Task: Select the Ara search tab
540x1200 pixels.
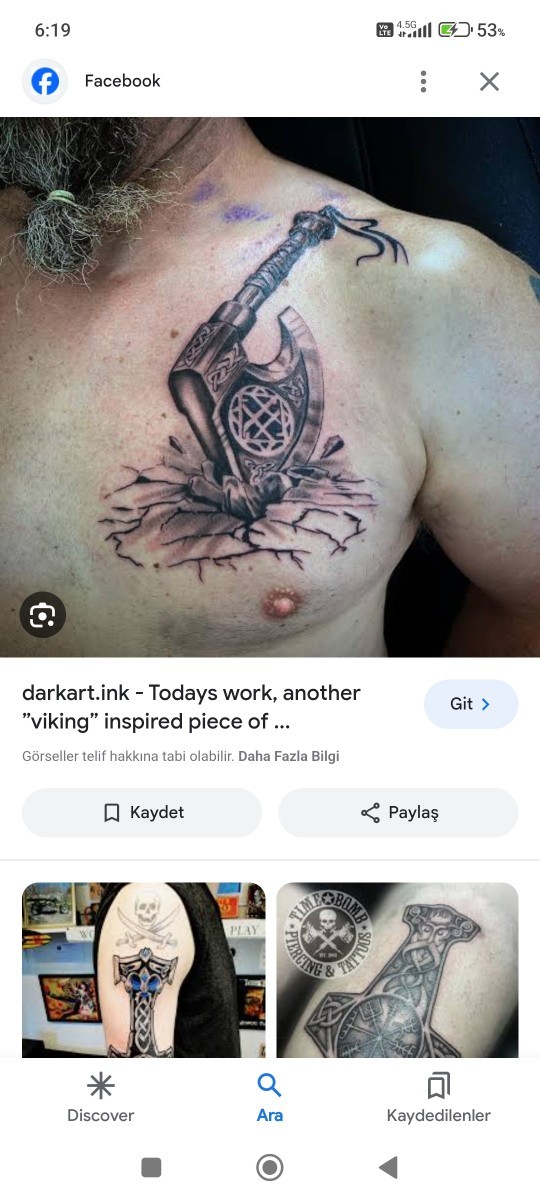Action: [x=269, y=1098]
